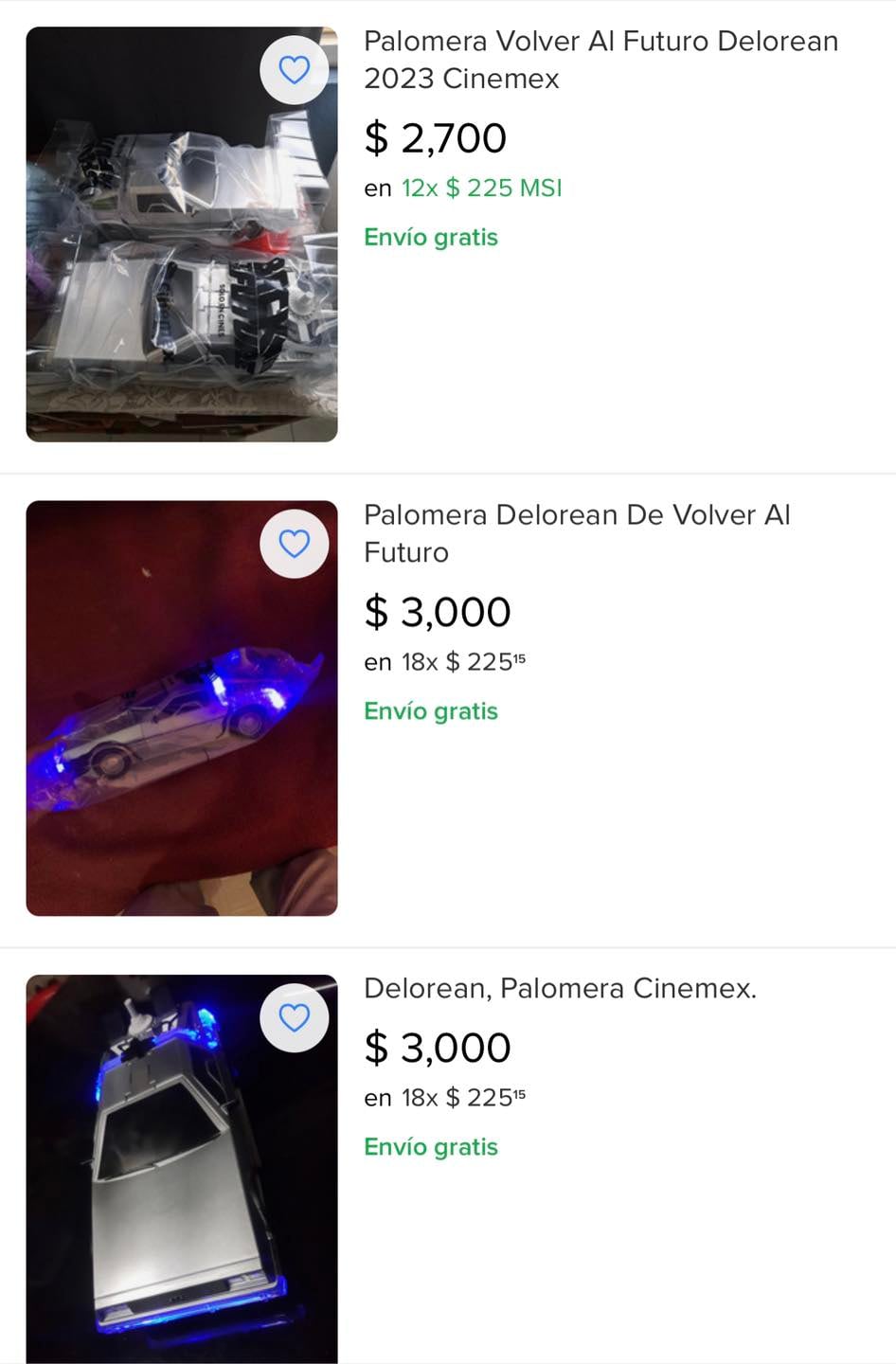
Task: Click the $ 3,000 price on the Cinemex listing
Action: click(438, 1047)
